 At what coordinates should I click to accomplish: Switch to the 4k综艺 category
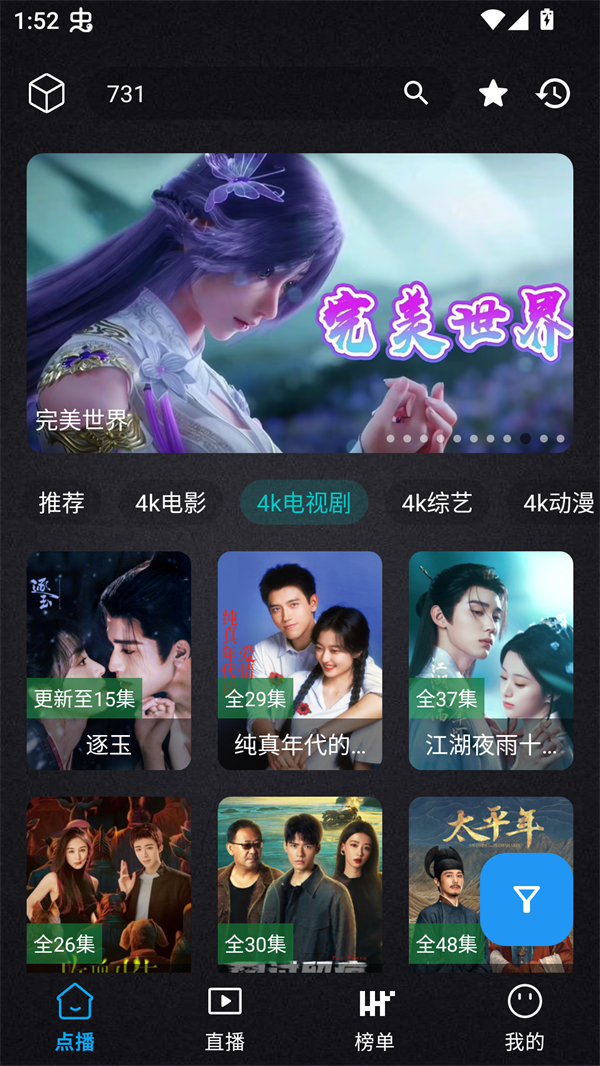tap(437, 502)
